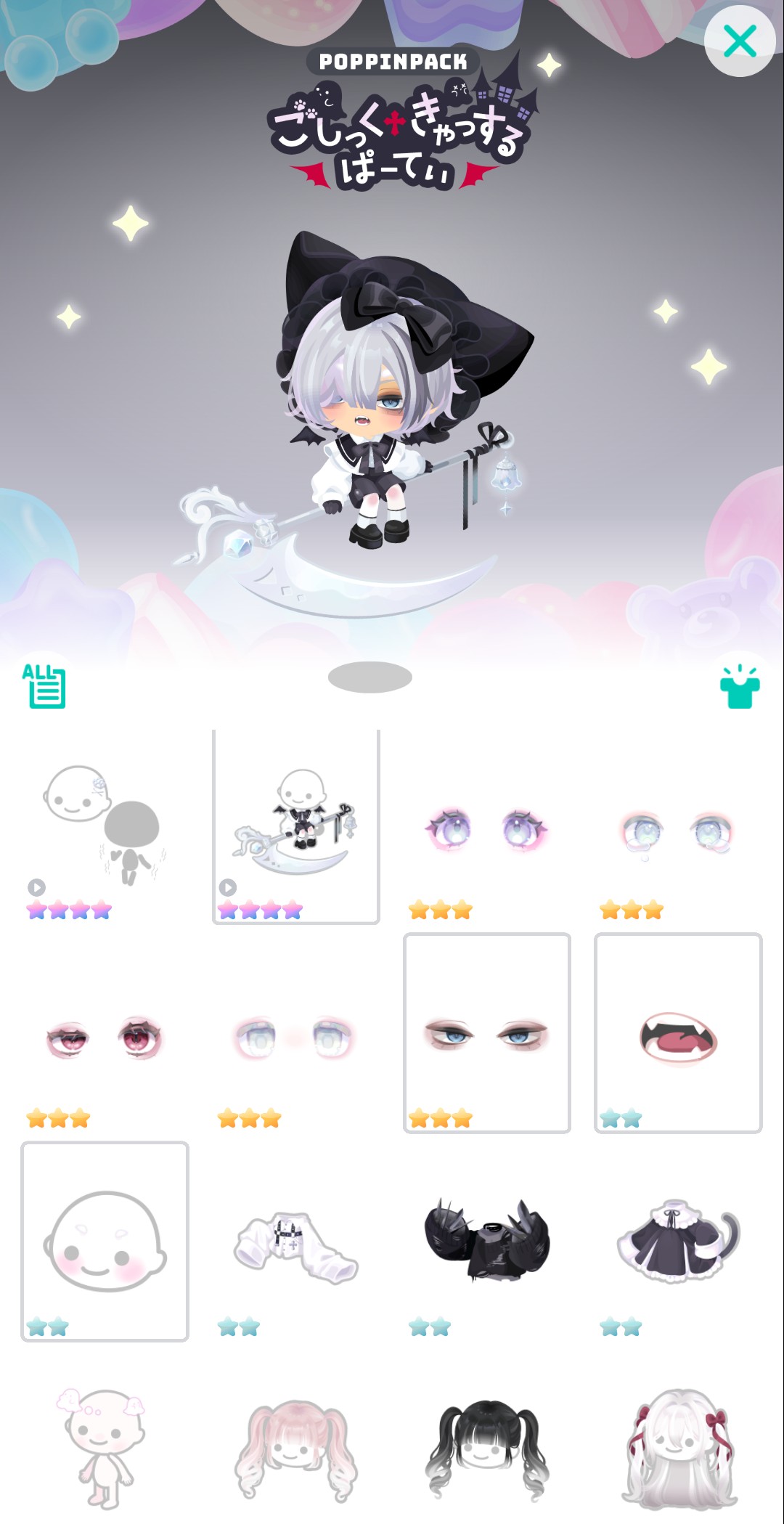Viewport: 784px width, 1524px height.
Task: Choose the purple eyes with lashes
Action: pyautogui.click(x=487, y=827)
